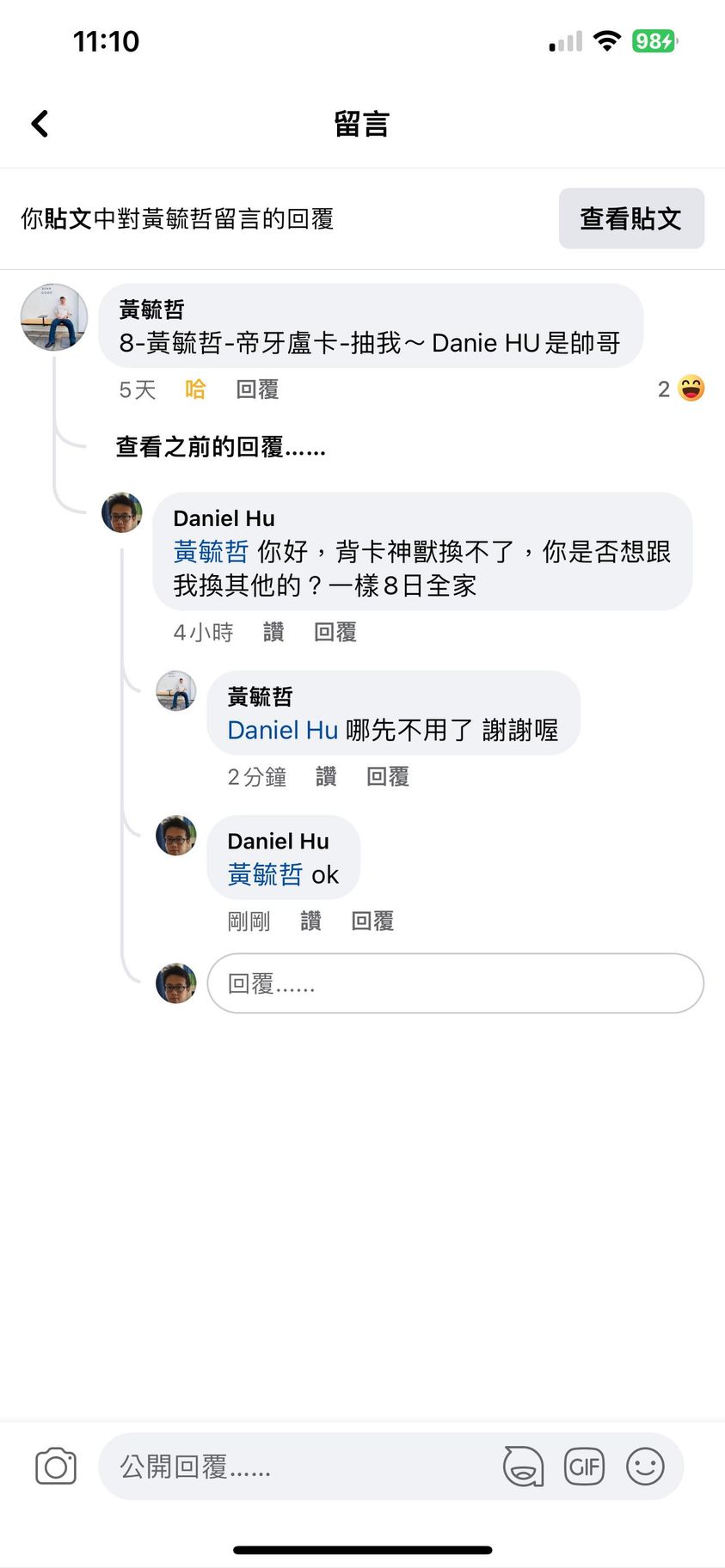
Task: Tap 回覆 under the 帝牙盧卡 comment
Action: (x=257, y=389)
